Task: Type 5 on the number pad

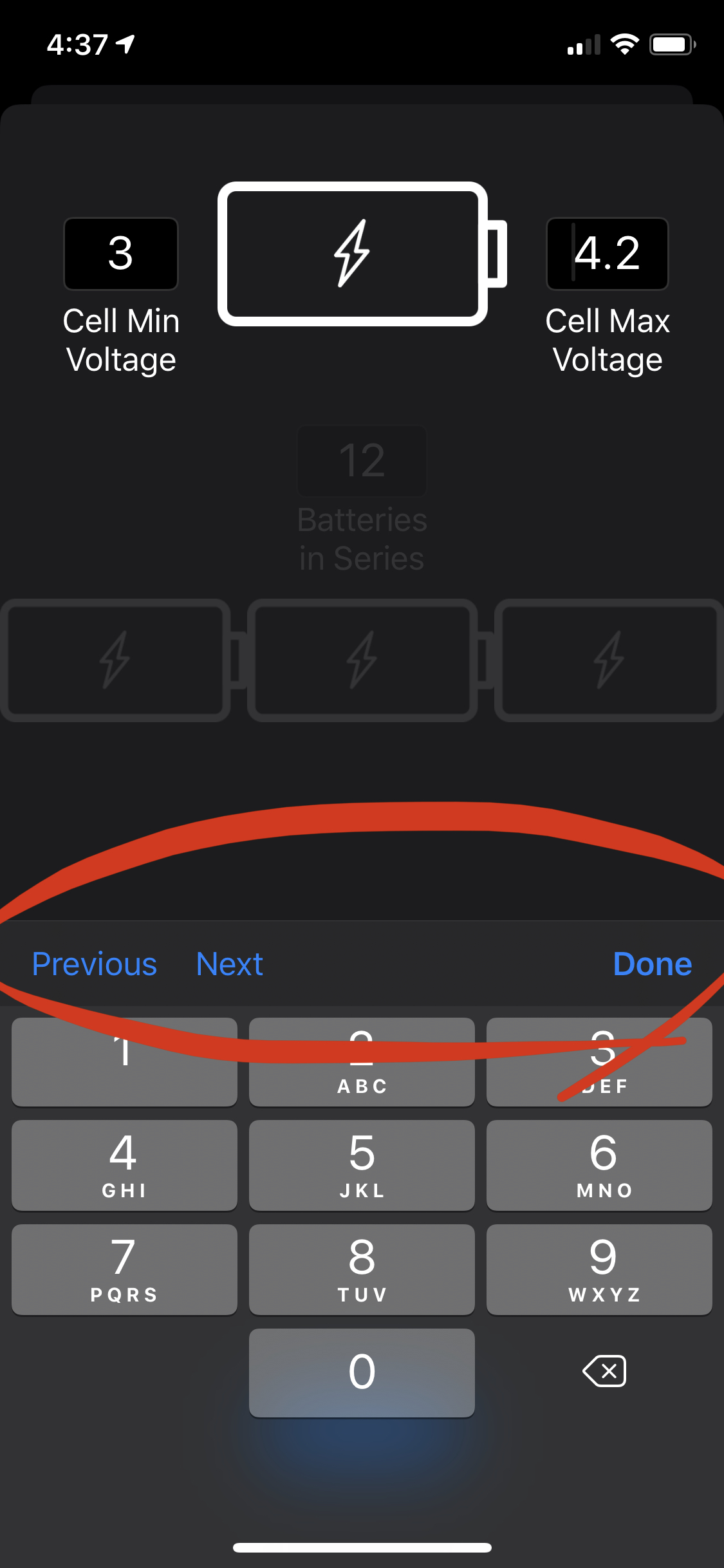Action: (x=362, y=1165)
